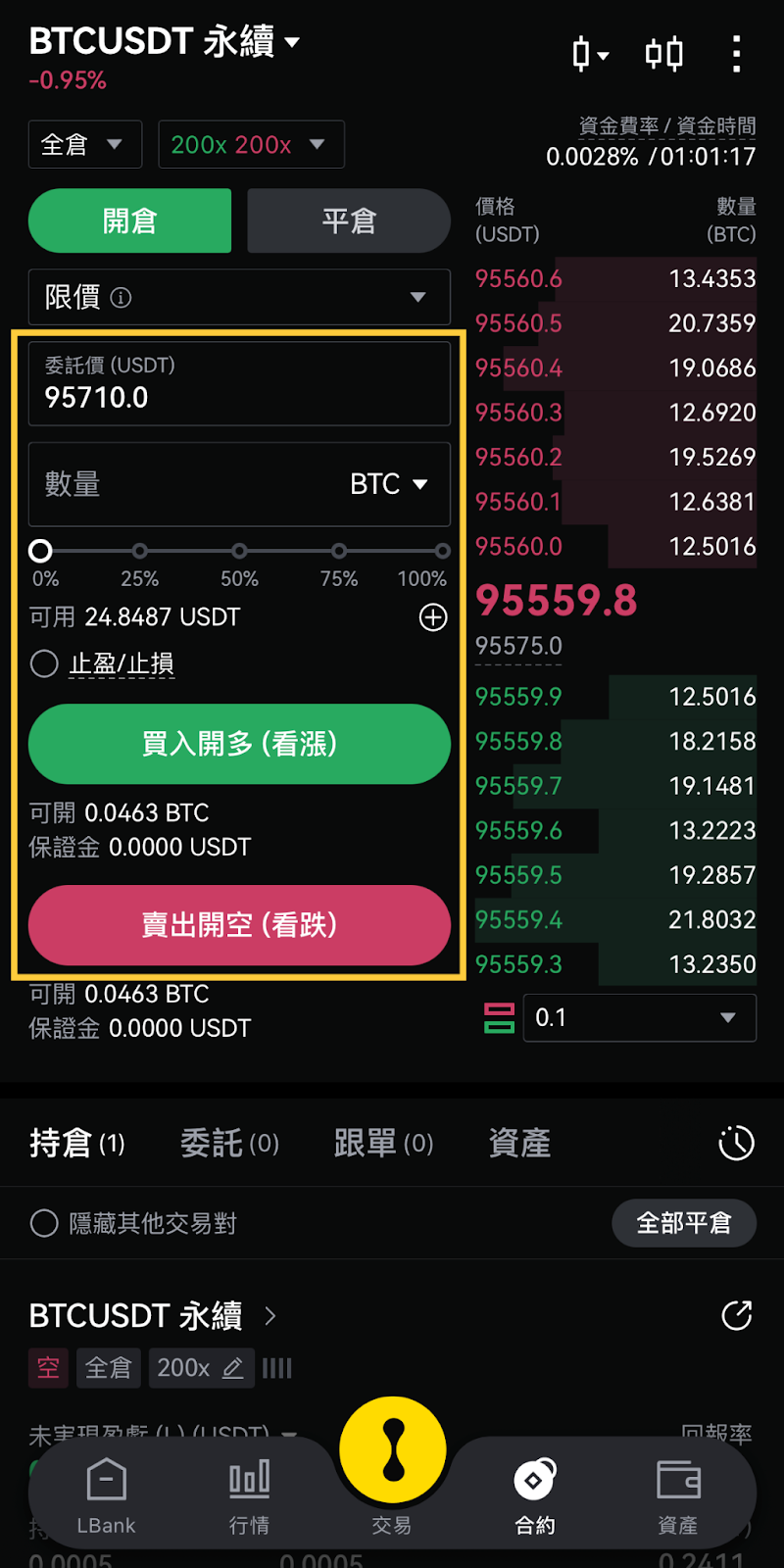Image resolution: width=784 pixels, height=1568 pixels.
Task: Enable the 止盈/止損 option
Action: (x=44, y=664)
